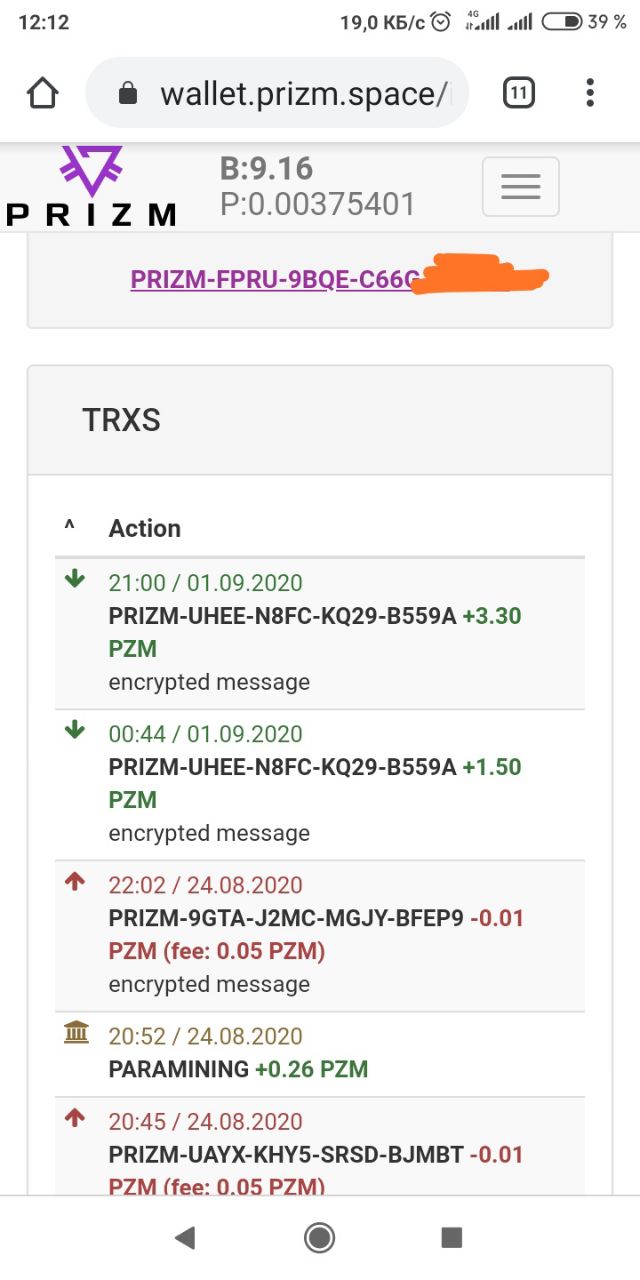This screenshot has width=640, height=1280.
Task: Open the PARAMINING +0.26 PZM entry
Action: pos(320,1054)
